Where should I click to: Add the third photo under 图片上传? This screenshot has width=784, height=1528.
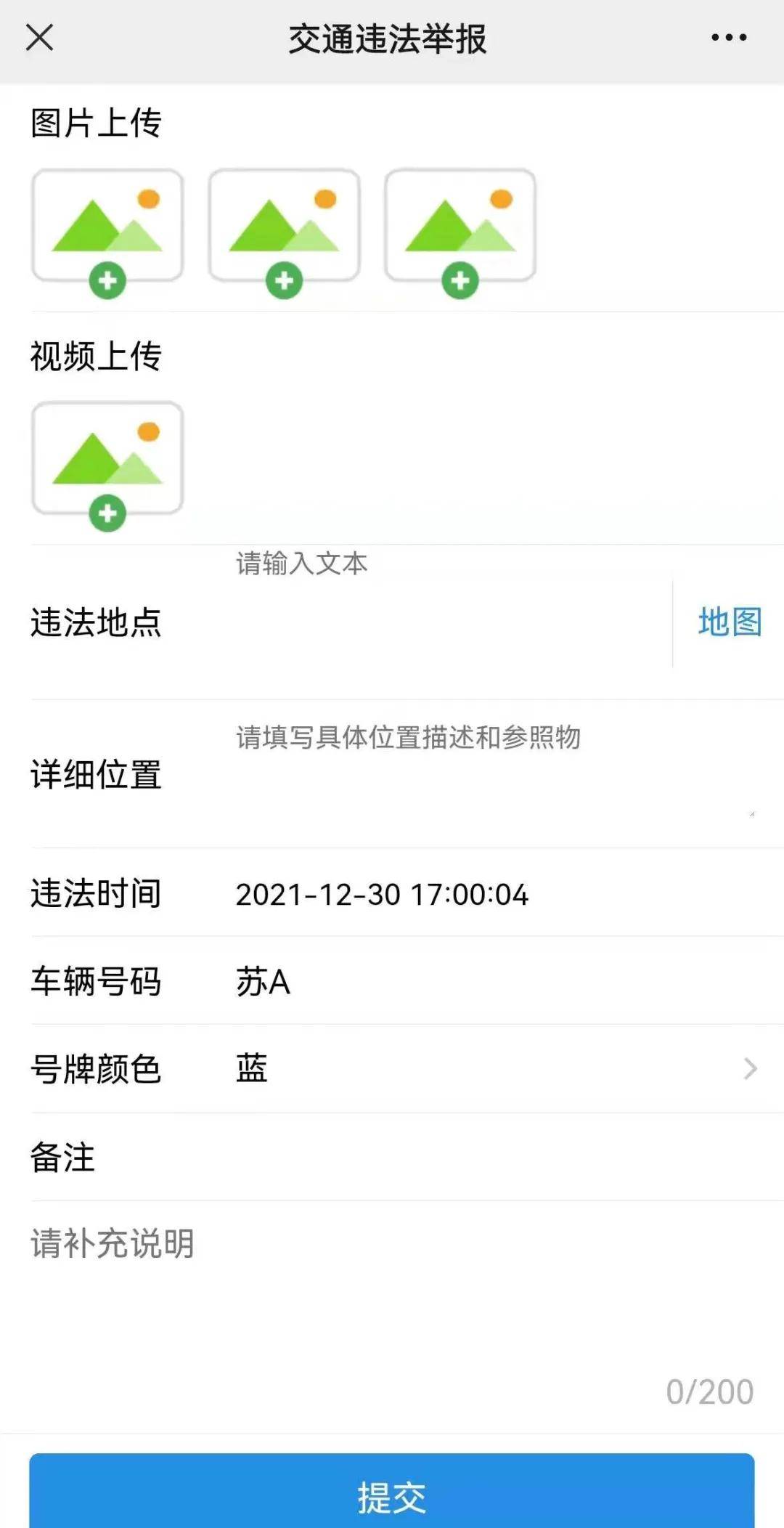pyautogui.click(x=460, y=232)
